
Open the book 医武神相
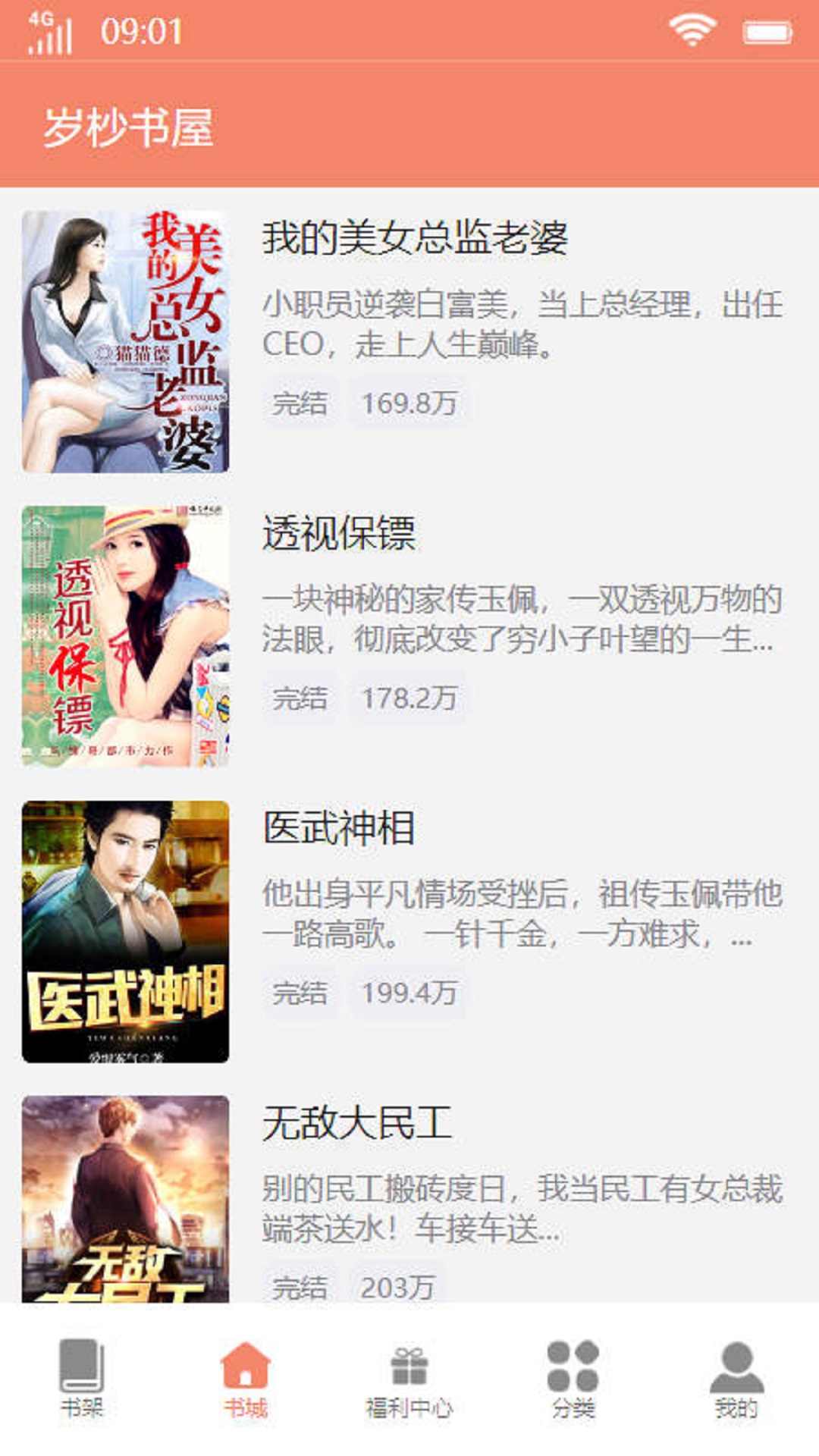click(x=339, y=827)
